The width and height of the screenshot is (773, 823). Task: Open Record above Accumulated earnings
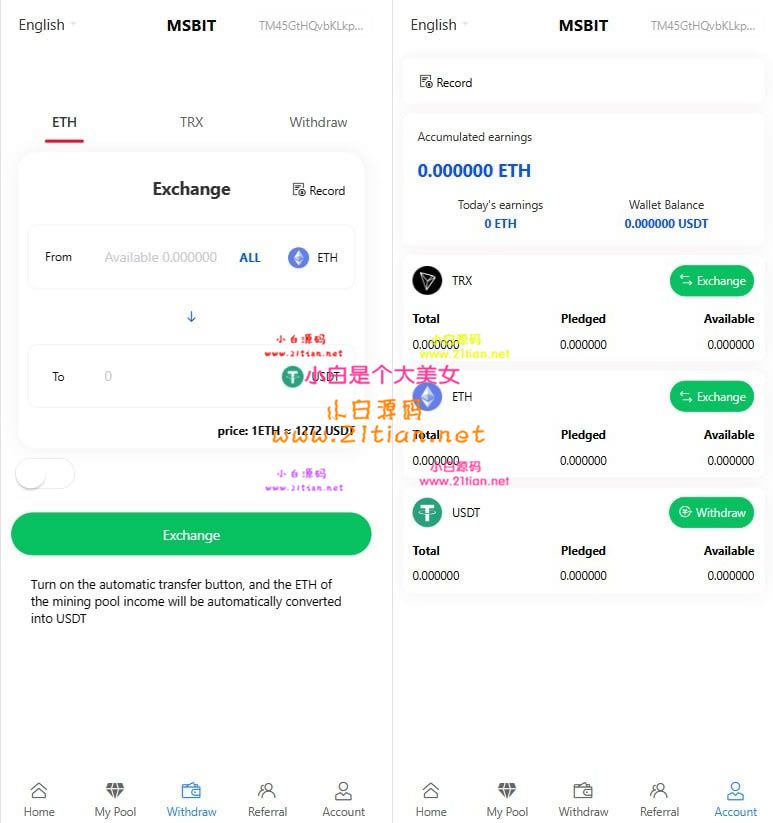tap(446, 82)
